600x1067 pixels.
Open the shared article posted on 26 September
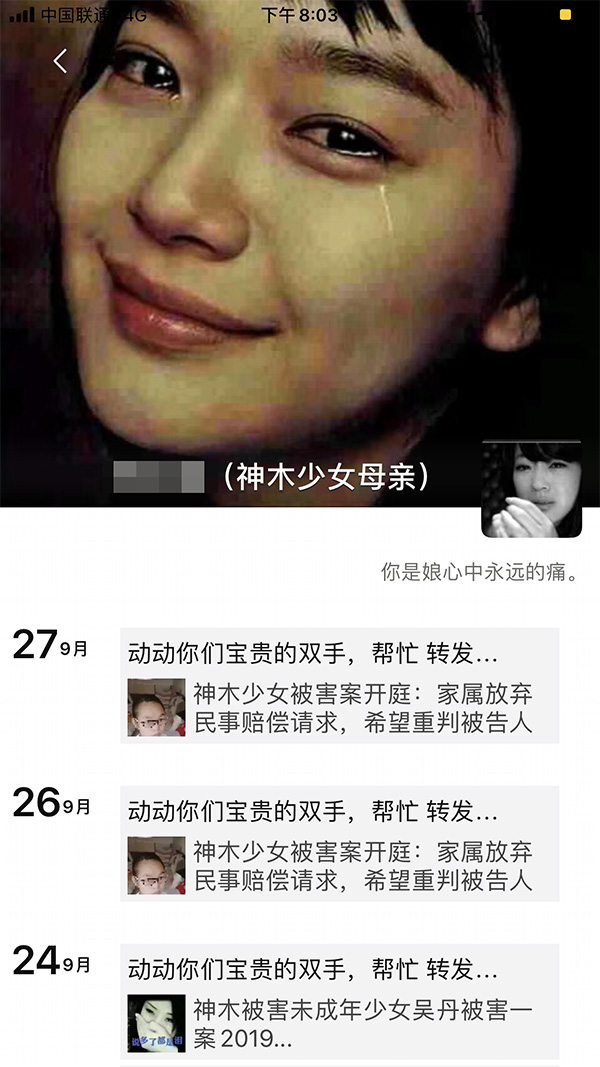click(x=339, y=865)
